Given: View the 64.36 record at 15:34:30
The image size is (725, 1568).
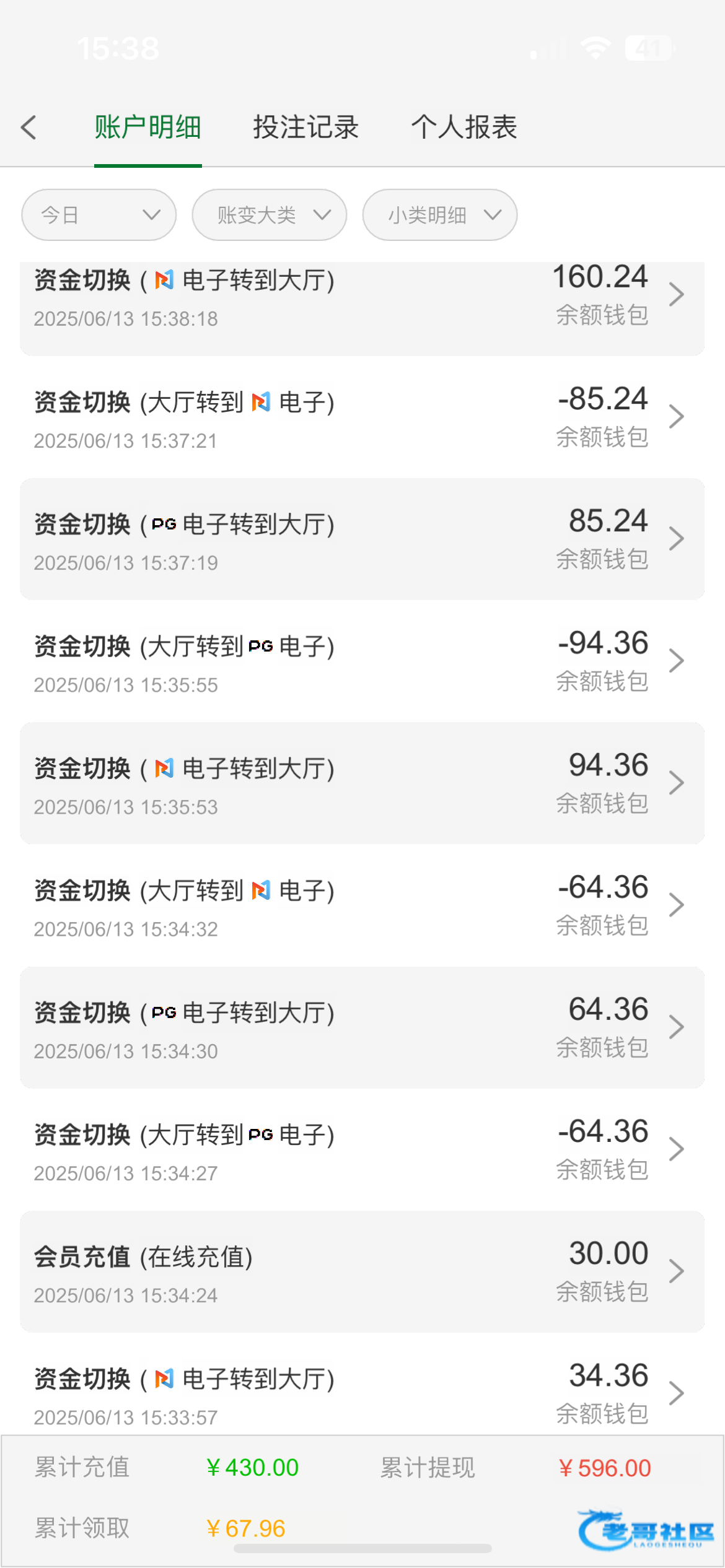Looking at the screenshot, I should tap(362, 1027).
